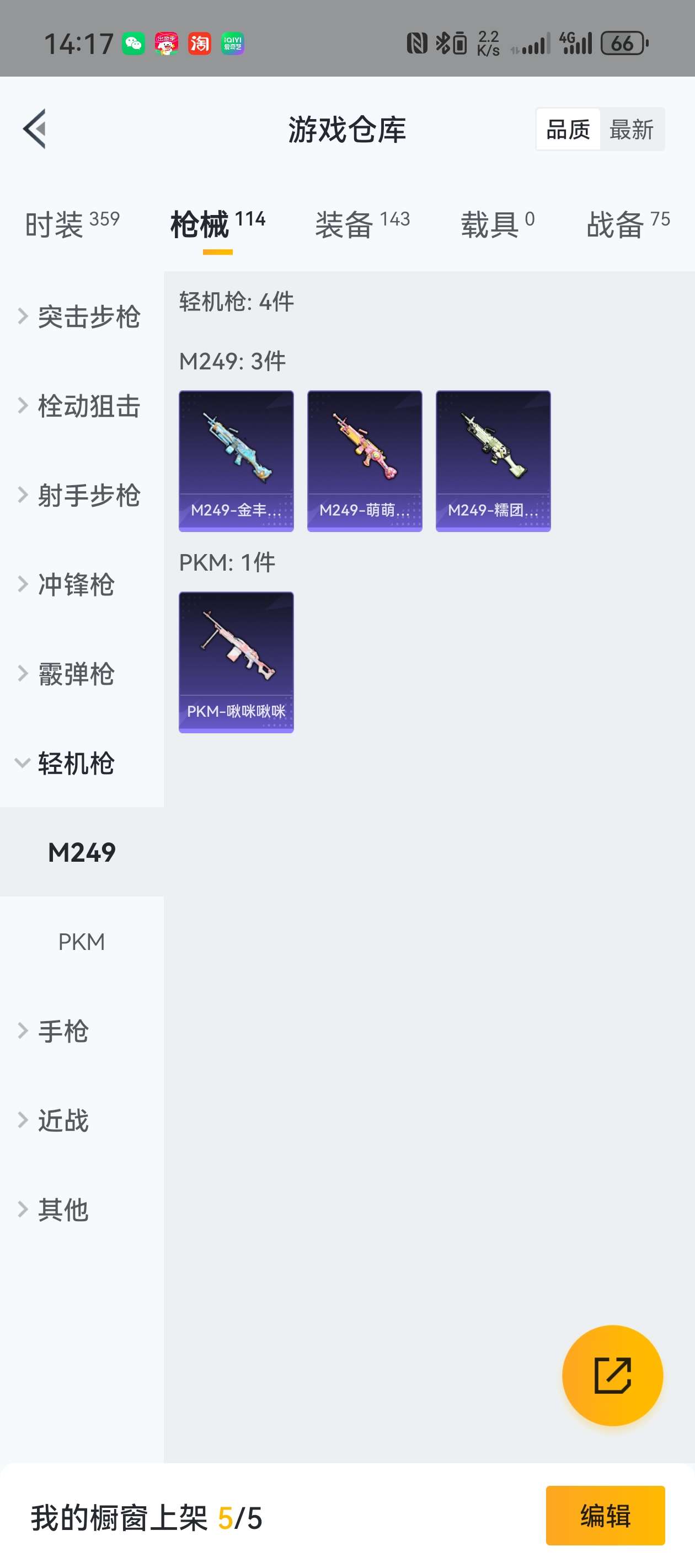Open the PKM-啾咪啾咪 item card

tap(236, 661)
